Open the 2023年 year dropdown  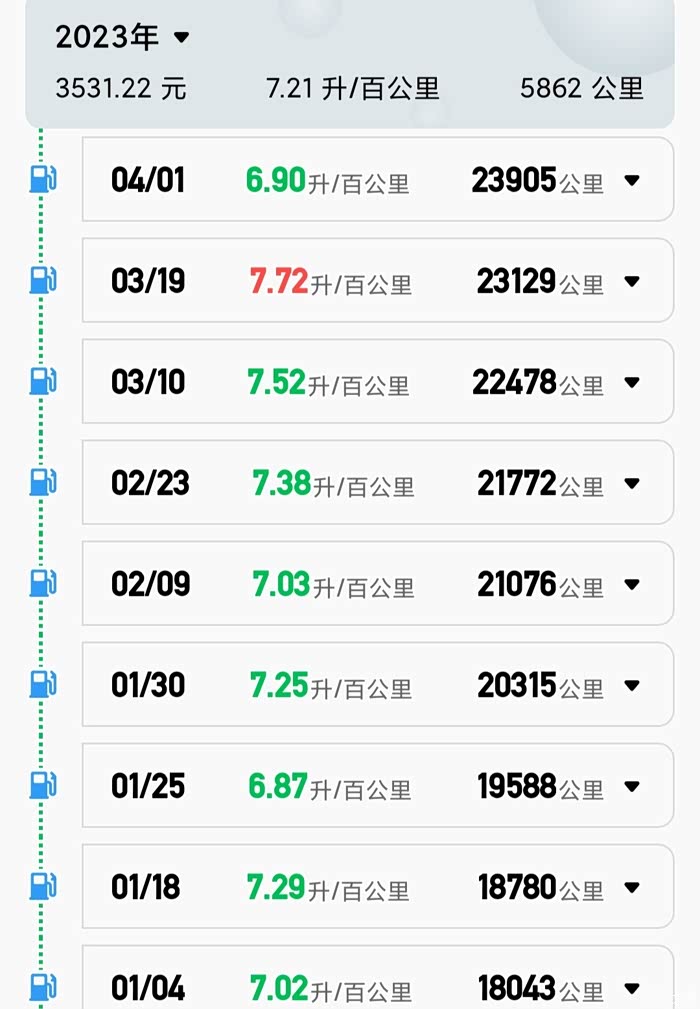point(181,38)
